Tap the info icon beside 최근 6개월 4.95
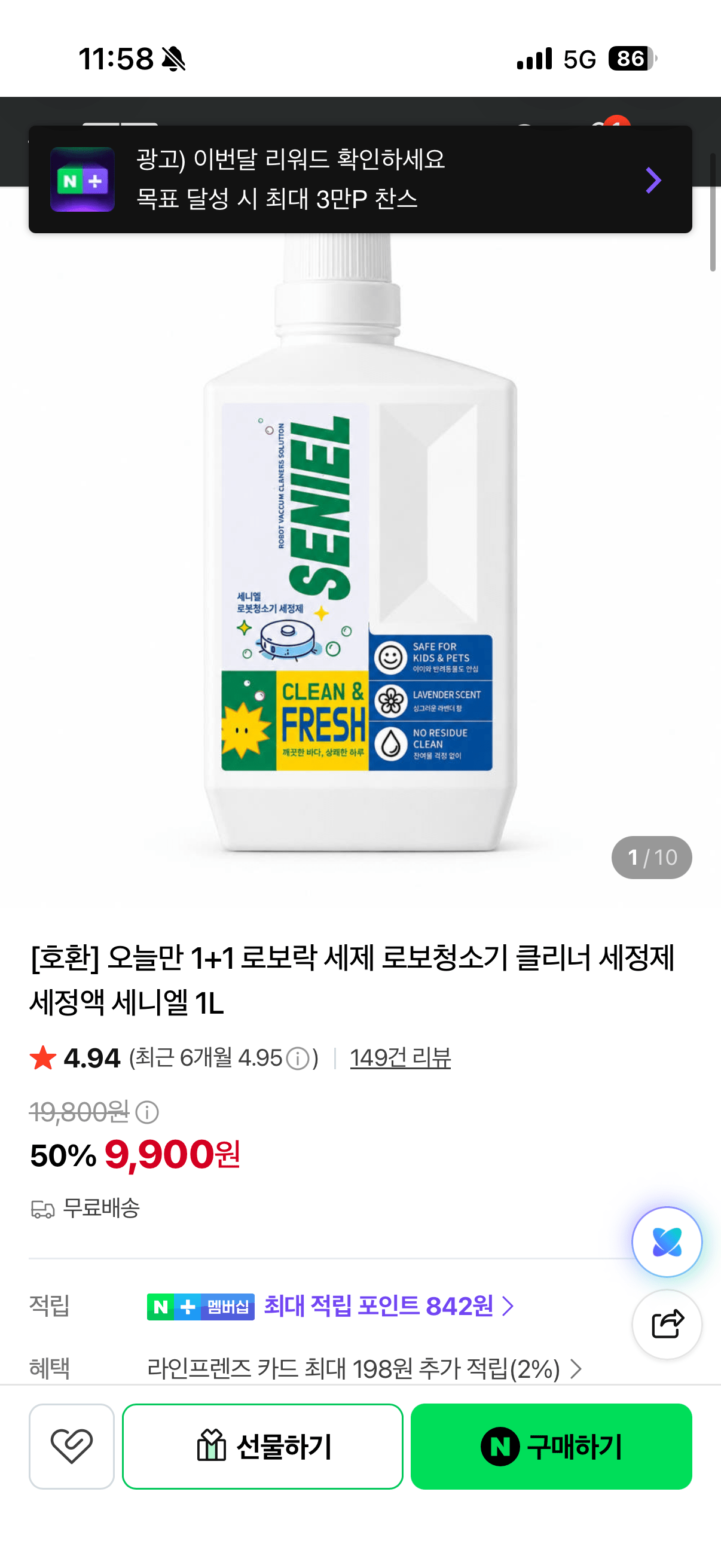 tap(298, 1058)
